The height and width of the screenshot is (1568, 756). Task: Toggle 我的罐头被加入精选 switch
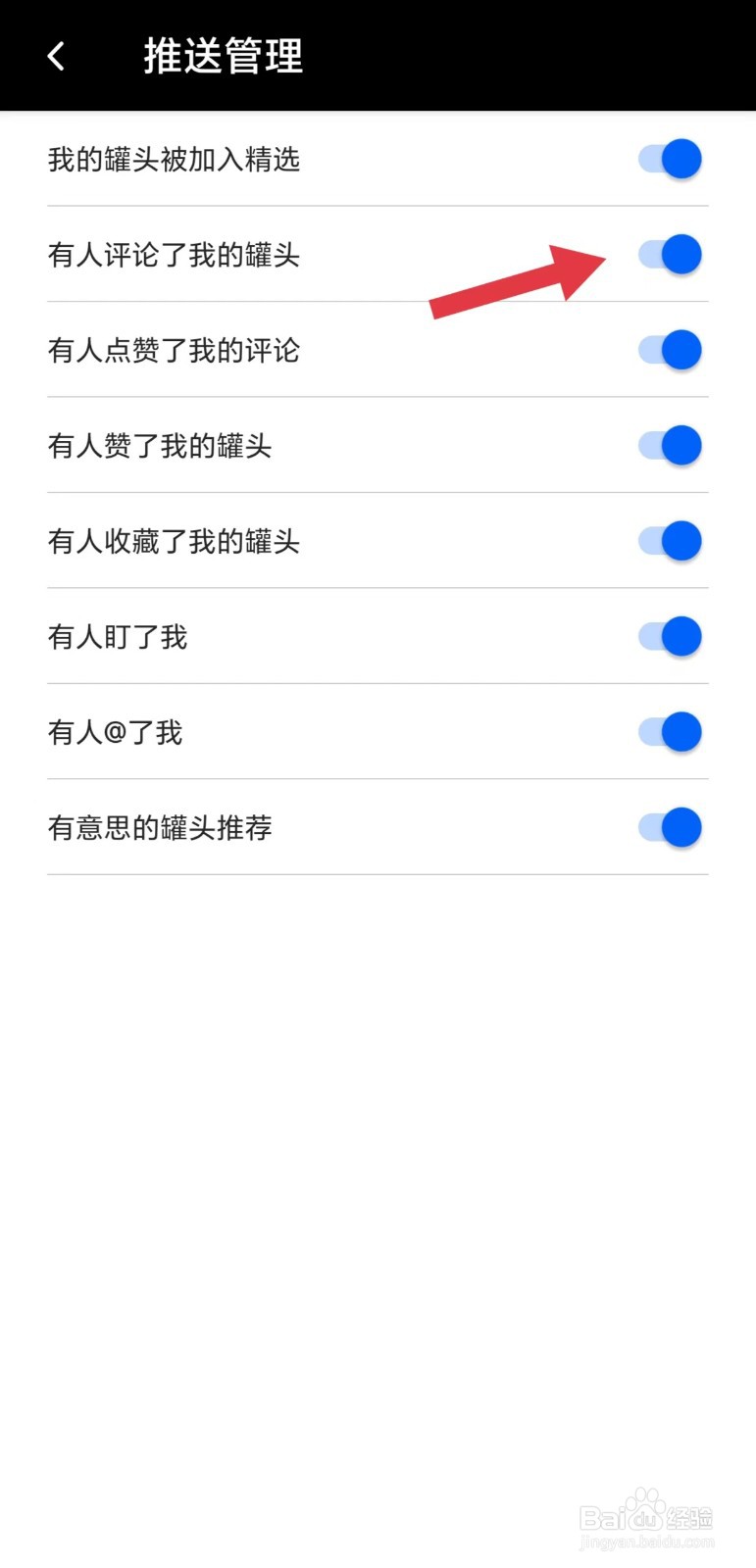tap(671, 159)
